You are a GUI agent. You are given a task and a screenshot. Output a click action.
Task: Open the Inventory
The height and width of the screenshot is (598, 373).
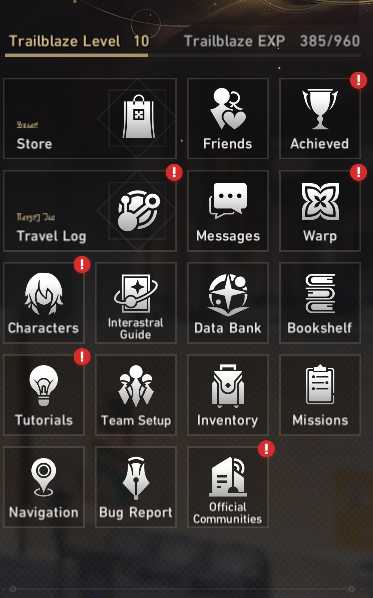[x=228, y=395]
